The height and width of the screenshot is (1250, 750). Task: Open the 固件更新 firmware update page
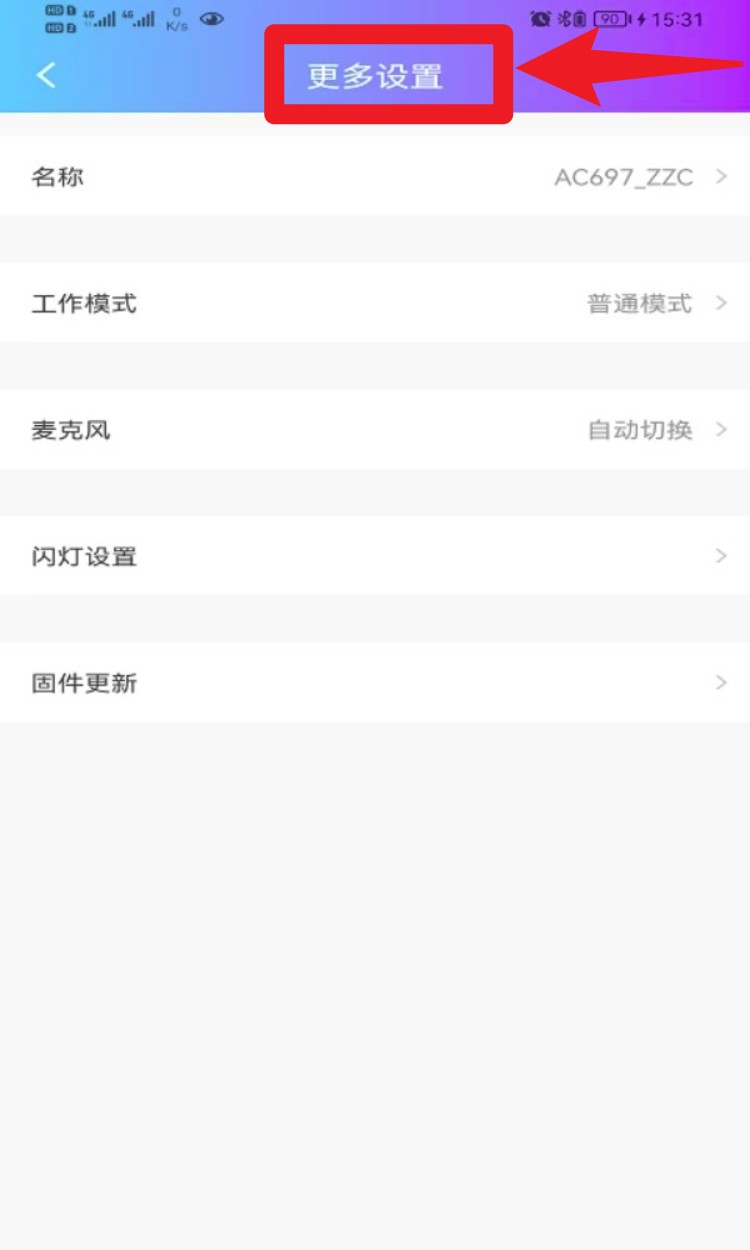(375, 683)
